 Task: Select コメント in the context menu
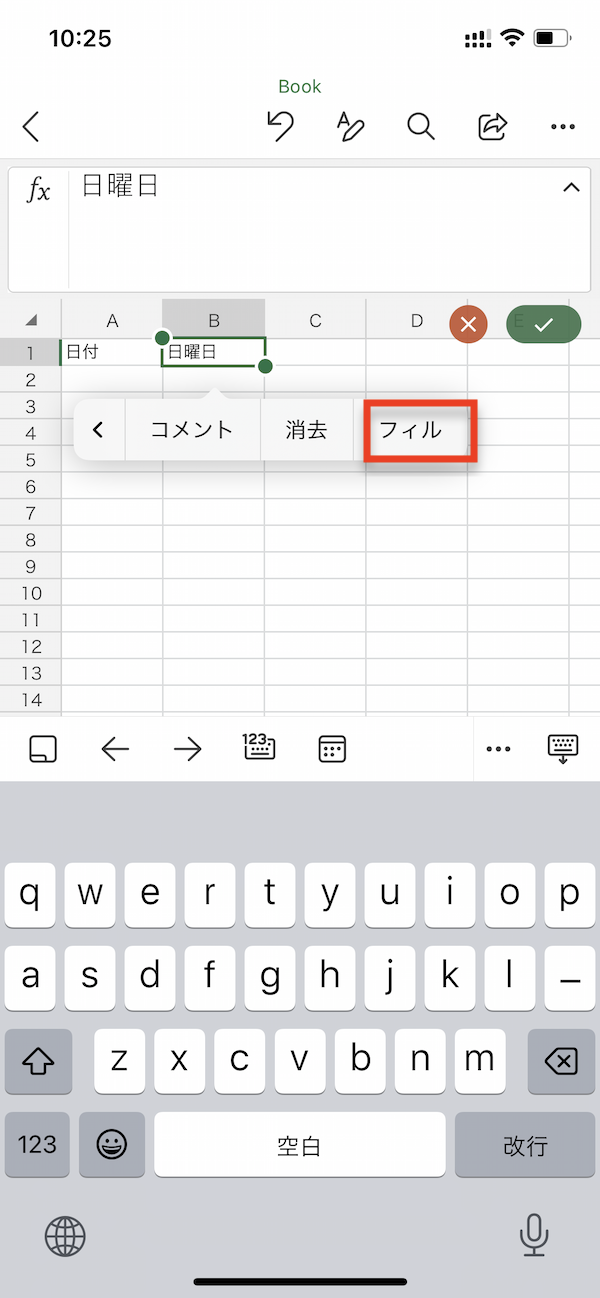(192, 430)
